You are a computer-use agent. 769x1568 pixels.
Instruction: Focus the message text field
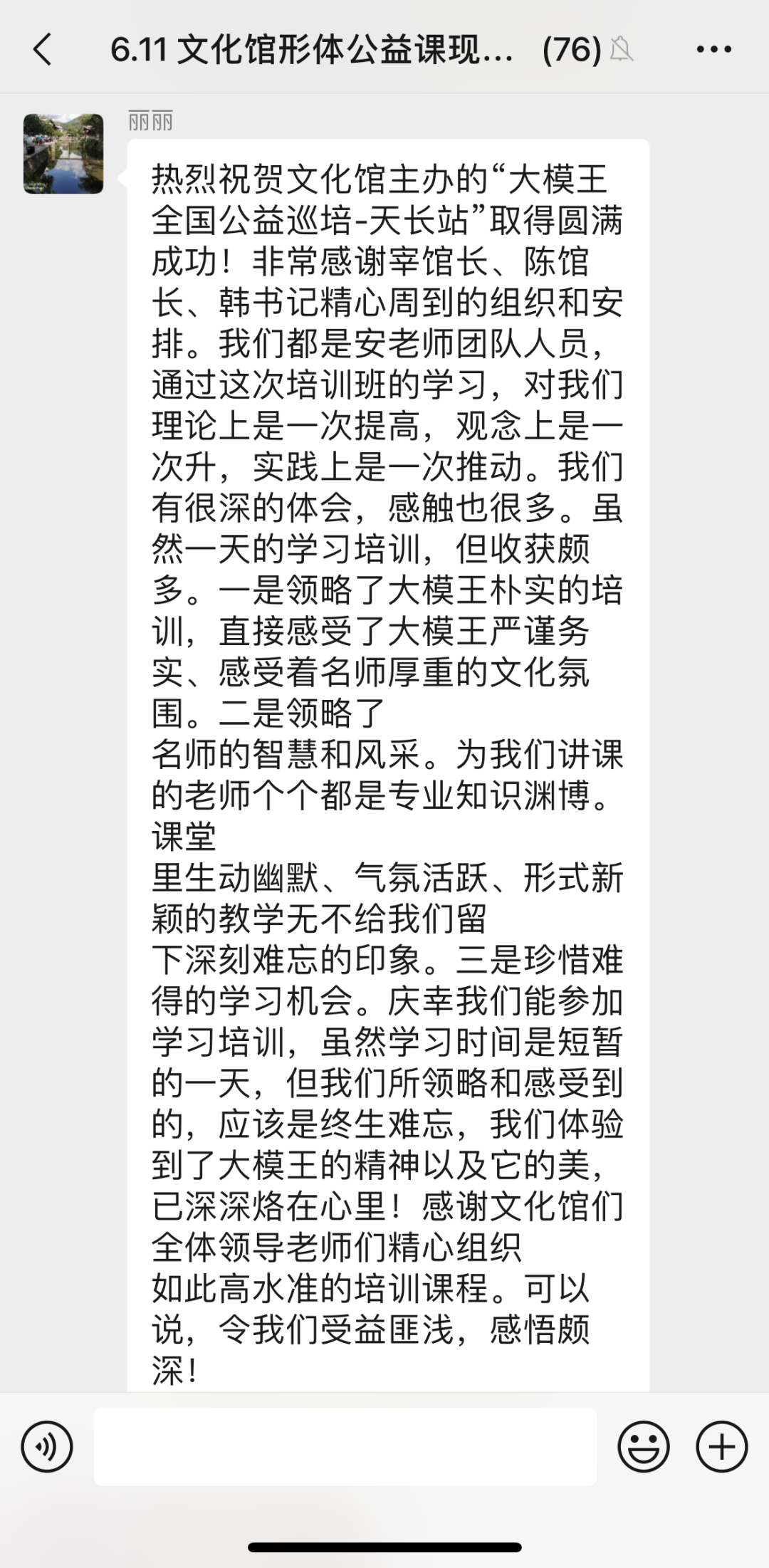coord(345,1446)
